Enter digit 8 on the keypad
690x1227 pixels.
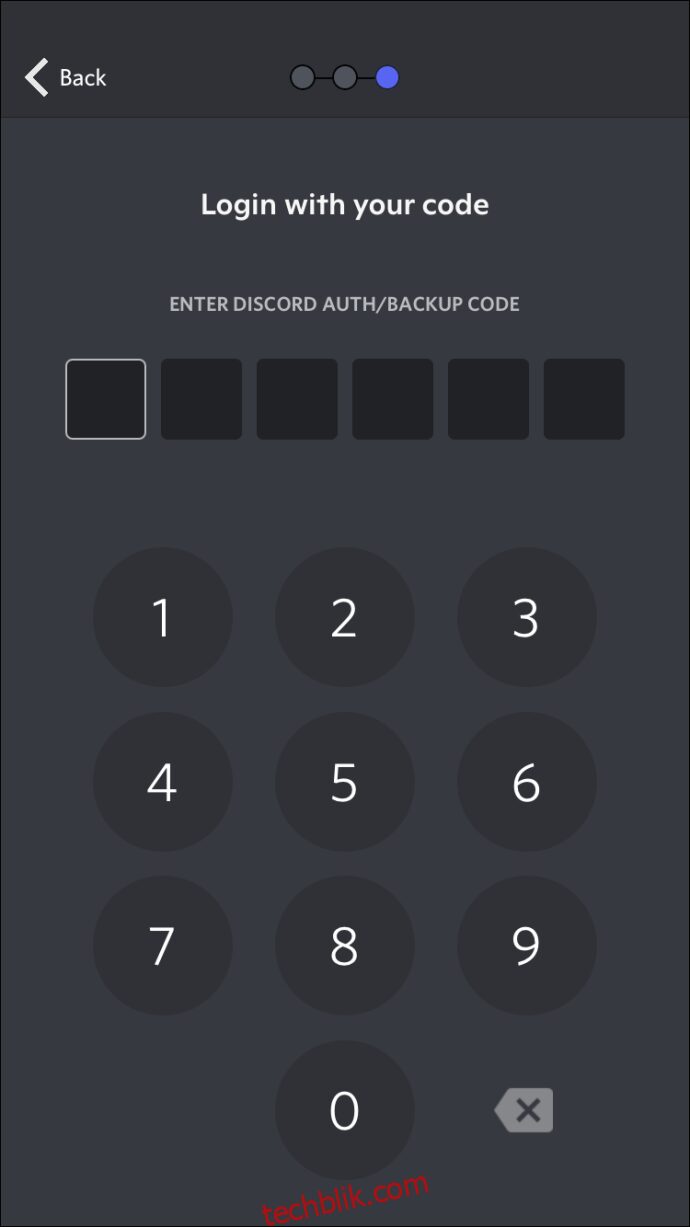click(x=345, y=945)
